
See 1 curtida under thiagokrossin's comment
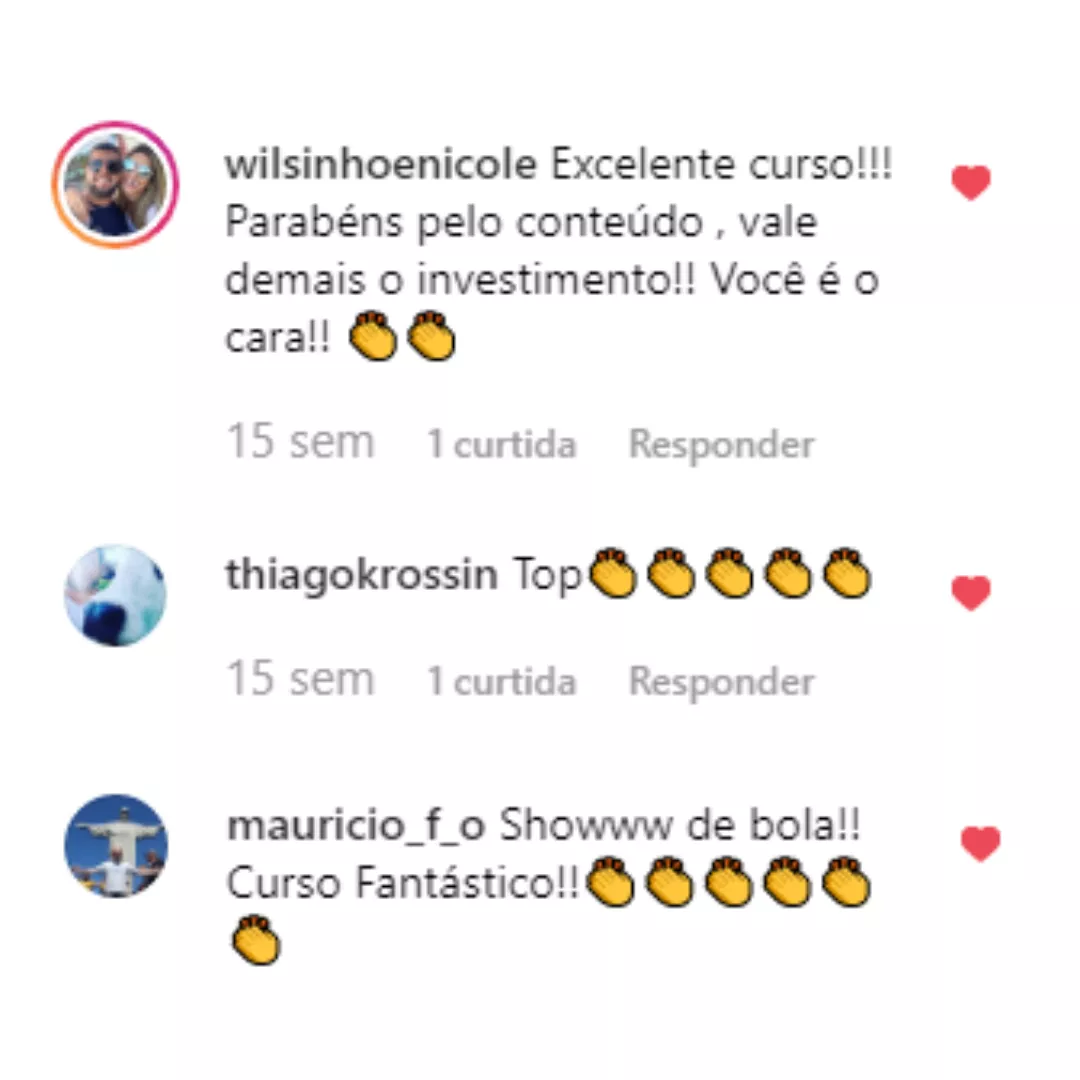point(501,682)
